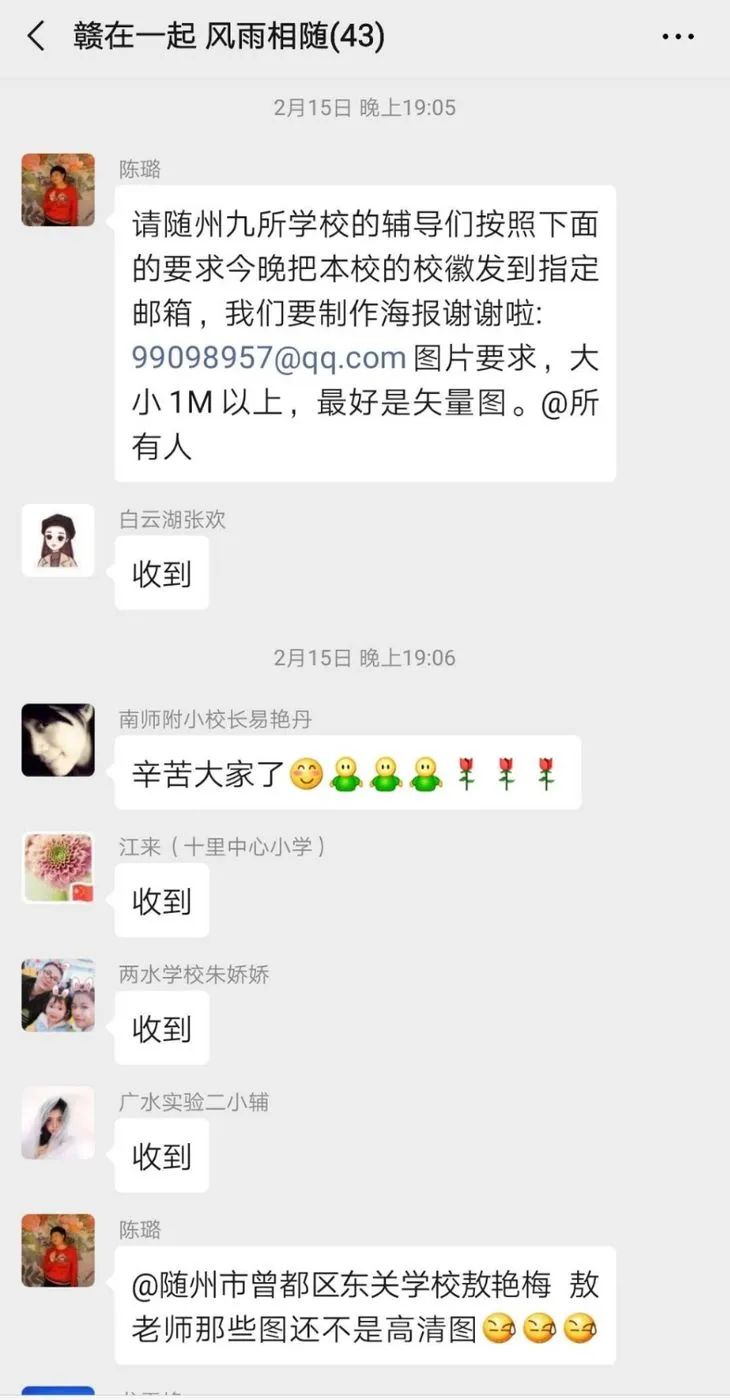This screenshot has width=730, height=1400.
Task: View 白云湖张欢's profile avatar
Action: pyautogui.click(x=58, y=541)
